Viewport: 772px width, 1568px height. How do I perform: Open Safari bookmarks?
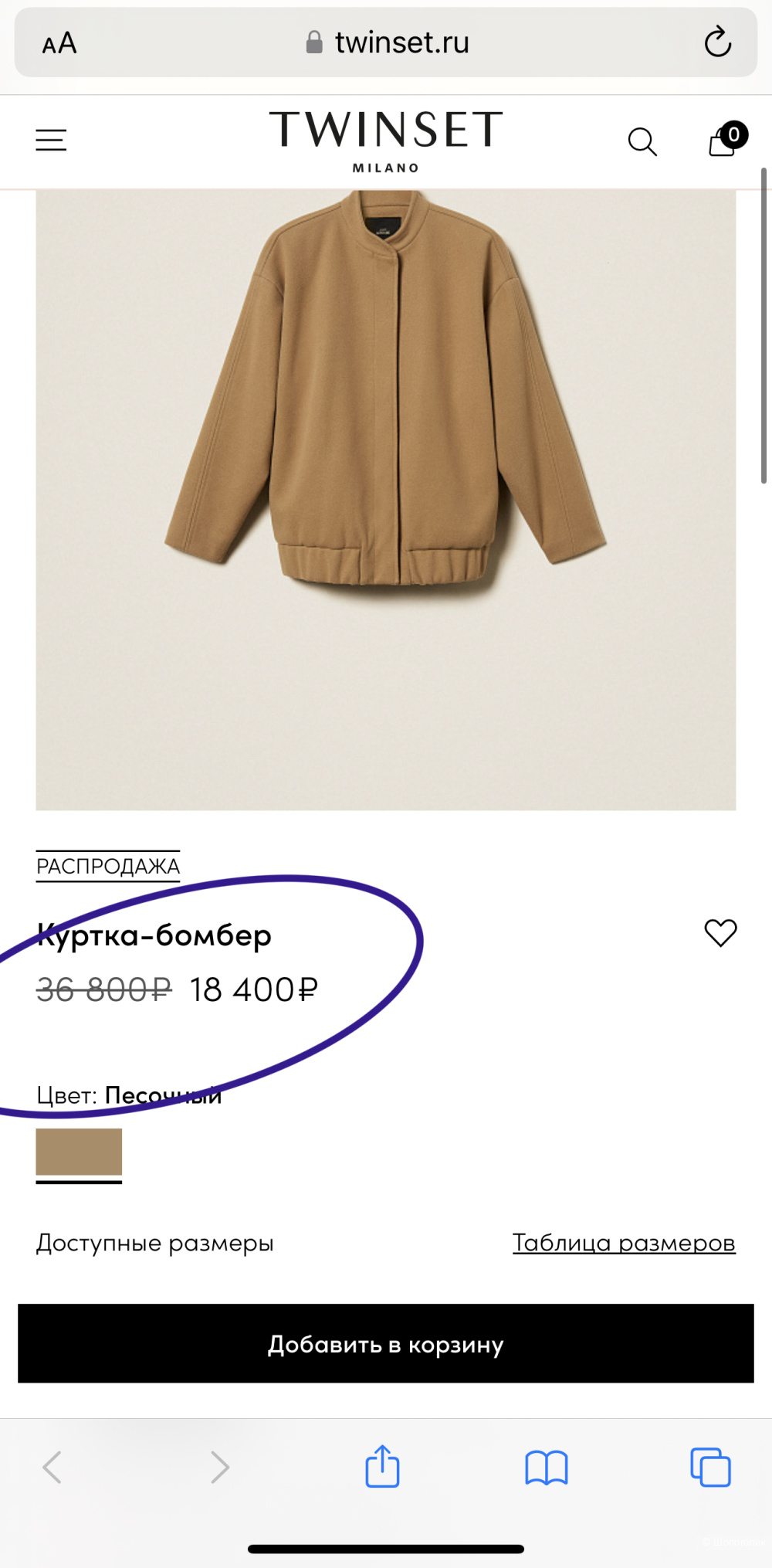click(x=546, y=1466)
